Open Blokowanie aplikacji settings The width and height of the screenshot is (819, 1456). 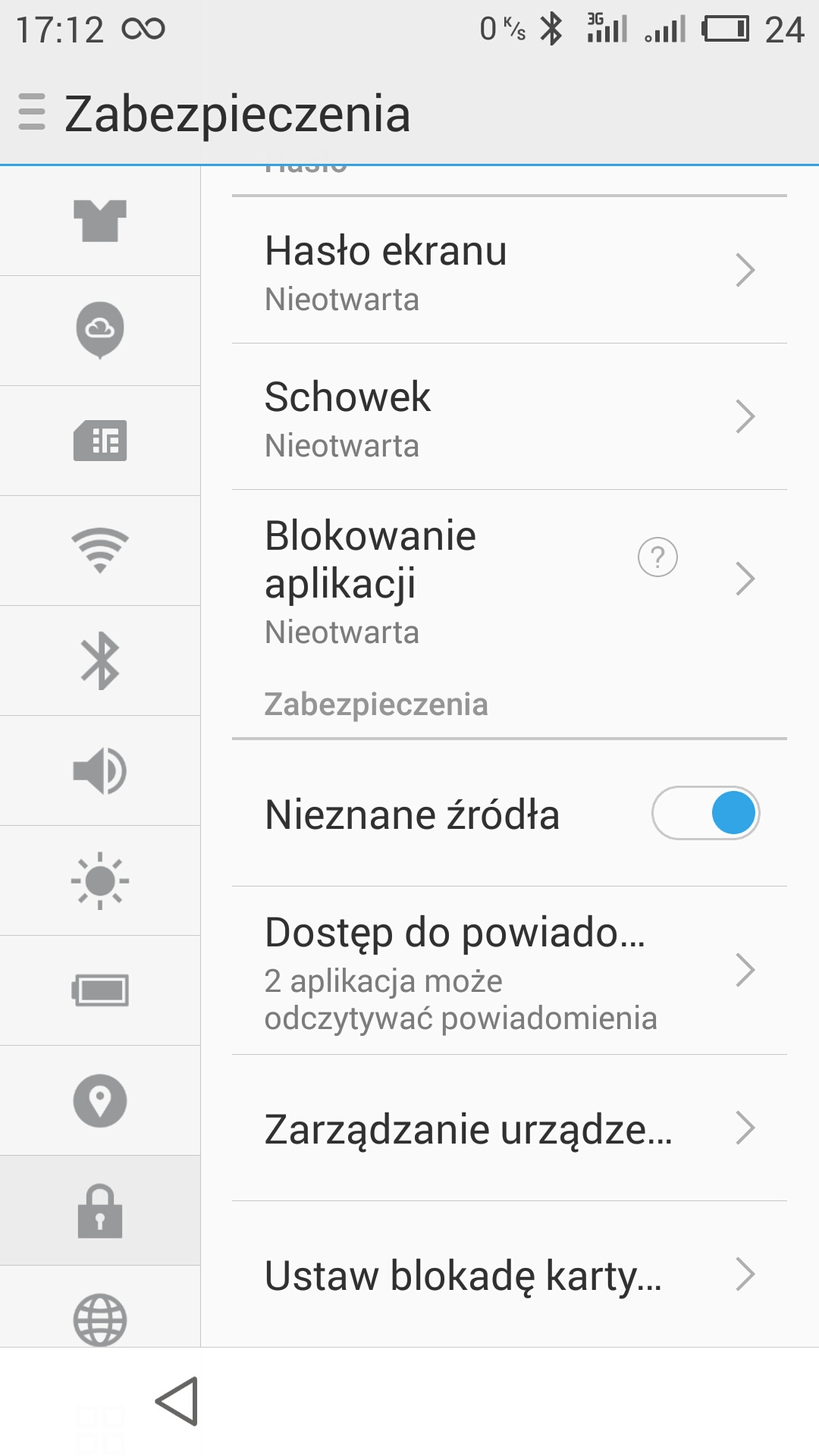click(x=440, y=580)
